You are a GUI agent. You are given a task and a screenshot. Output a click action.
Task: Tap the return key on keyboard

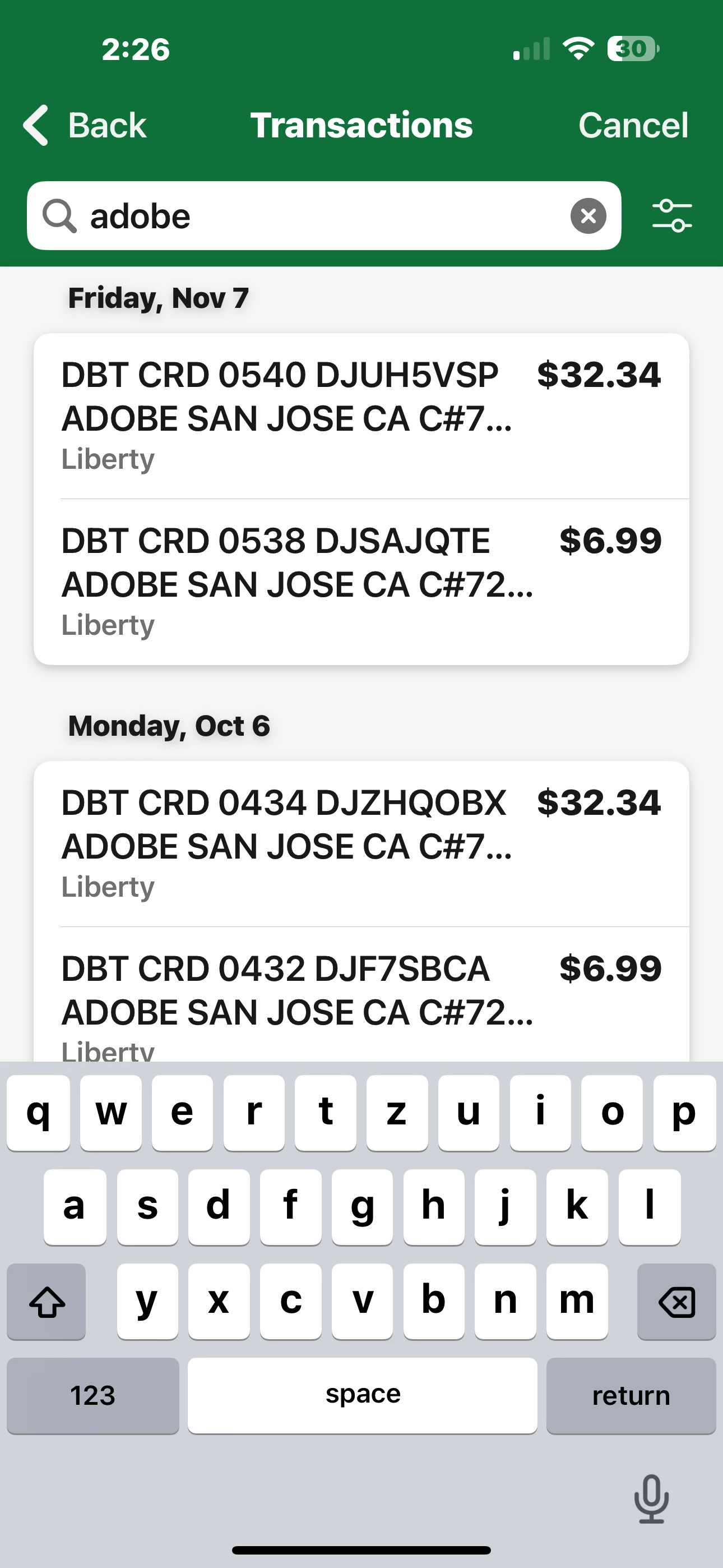(x=631, y=1396)
